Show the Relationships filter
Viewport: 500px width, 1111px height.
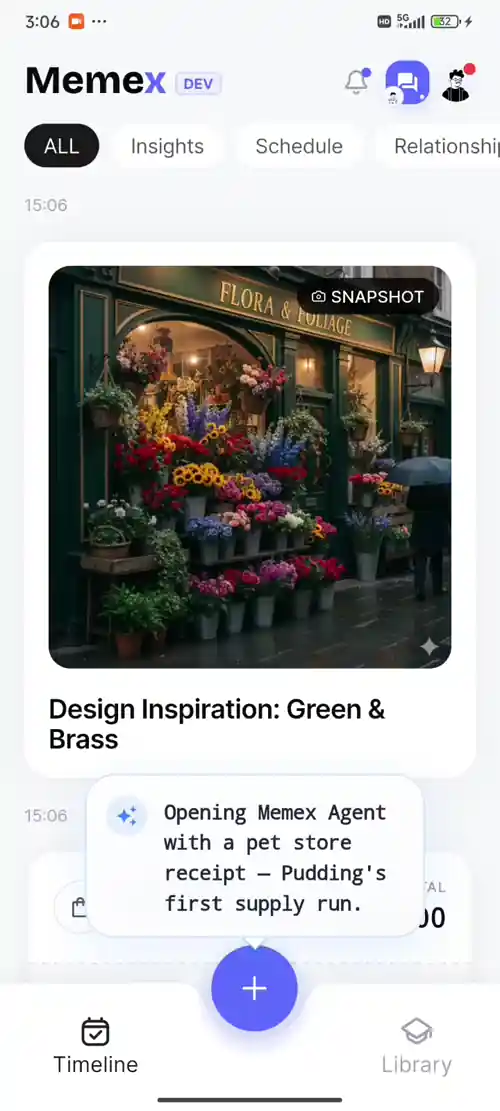point(438,146)
